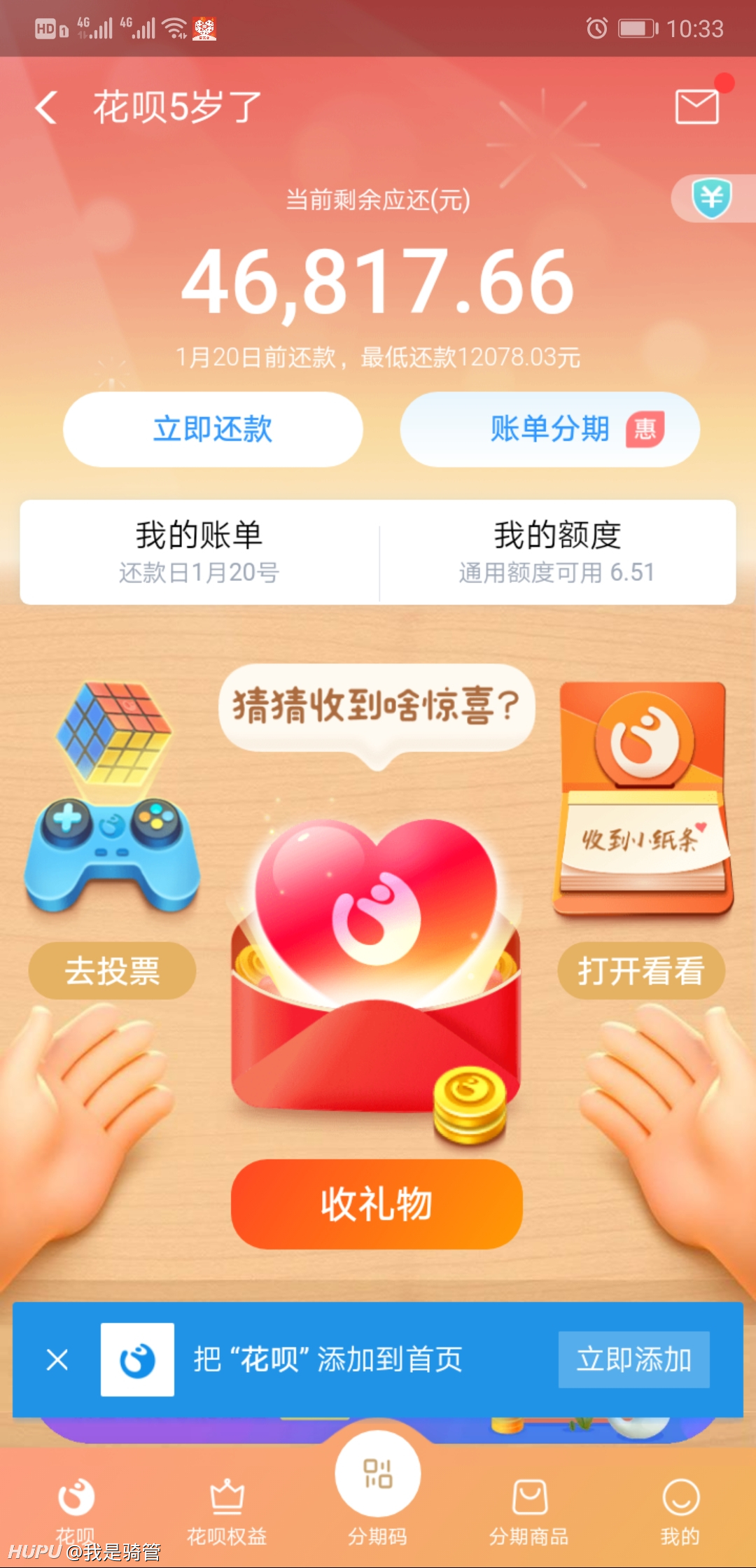Open the yen shield badge
Screen dimensions: 756x1568
(x=712, y=198)
